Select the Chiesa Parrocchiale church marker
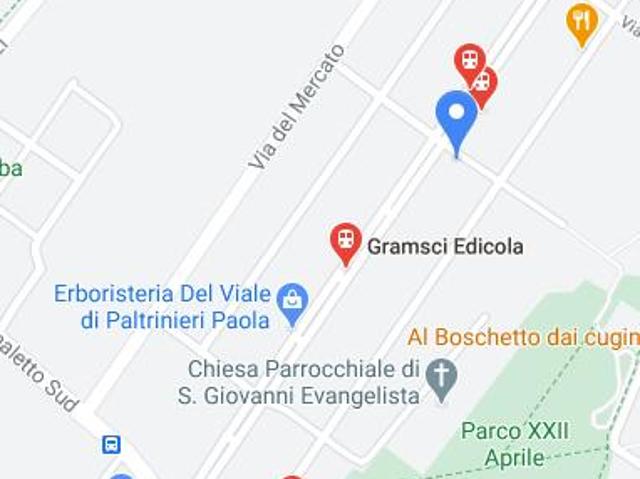 (440, 377)
